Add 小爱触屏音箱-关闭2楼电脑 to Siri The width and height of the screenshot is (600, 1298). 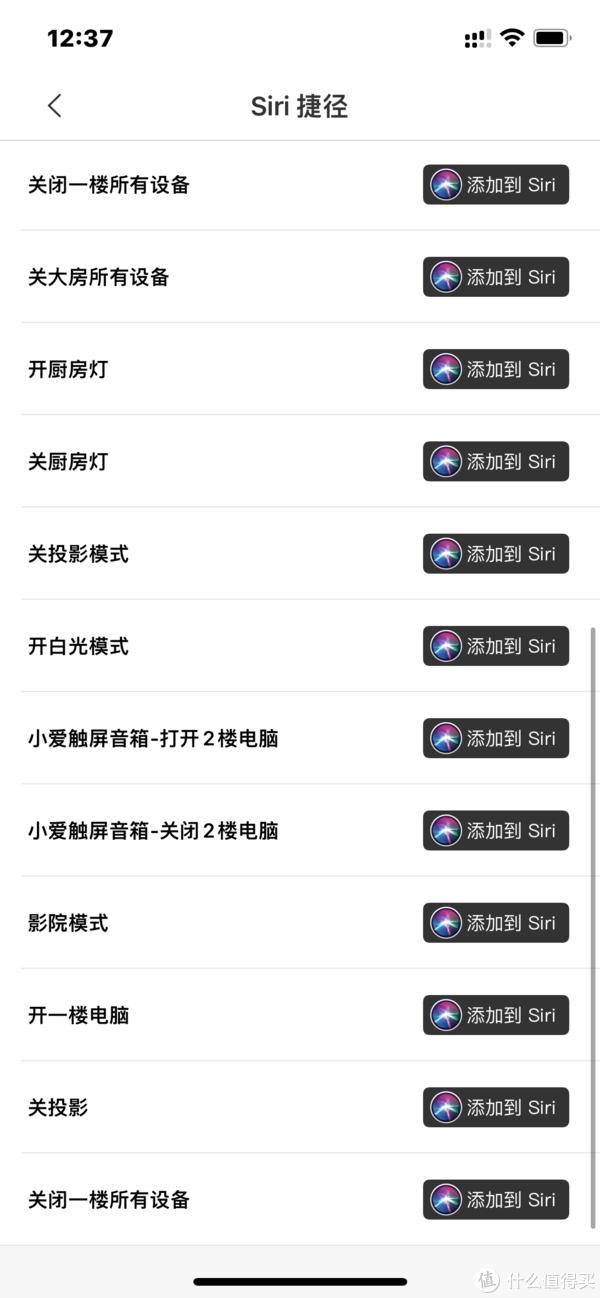[x=496, y=830]
